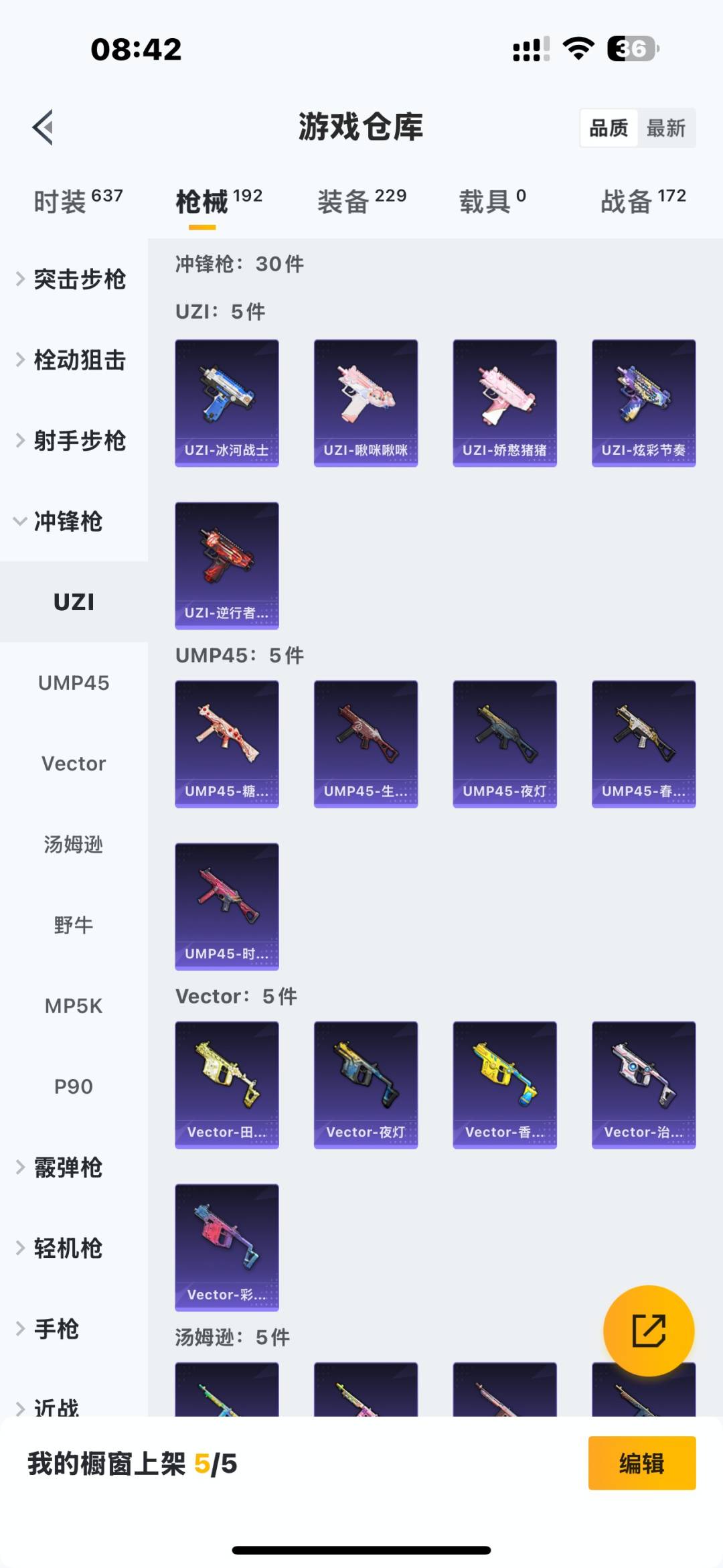
Task: Collapse the 冲锋枪 category
Action: pos(67,522)
